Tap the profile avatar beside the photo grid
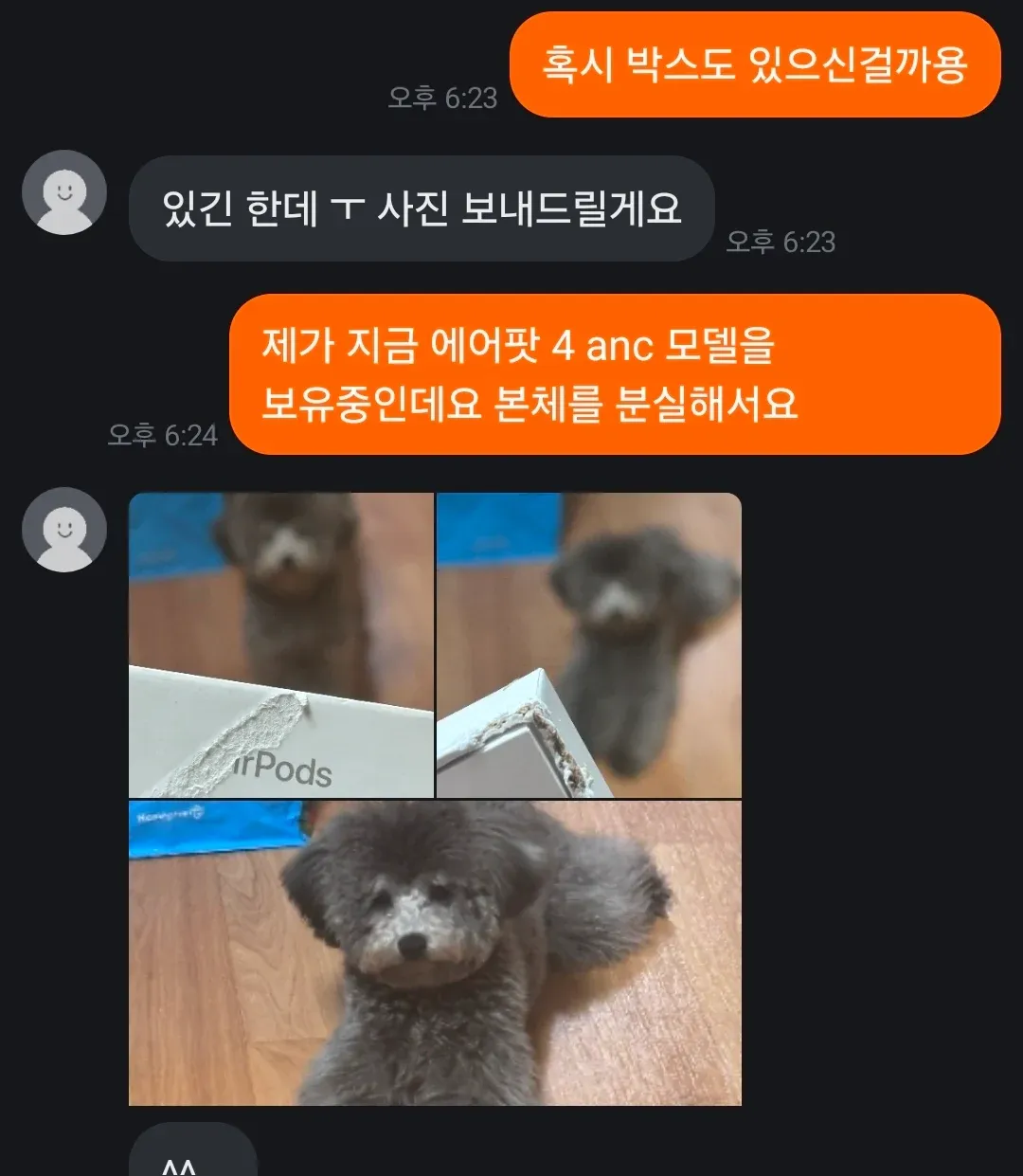Screen dimensions: 1023x1176 click(x=63, y=530)
